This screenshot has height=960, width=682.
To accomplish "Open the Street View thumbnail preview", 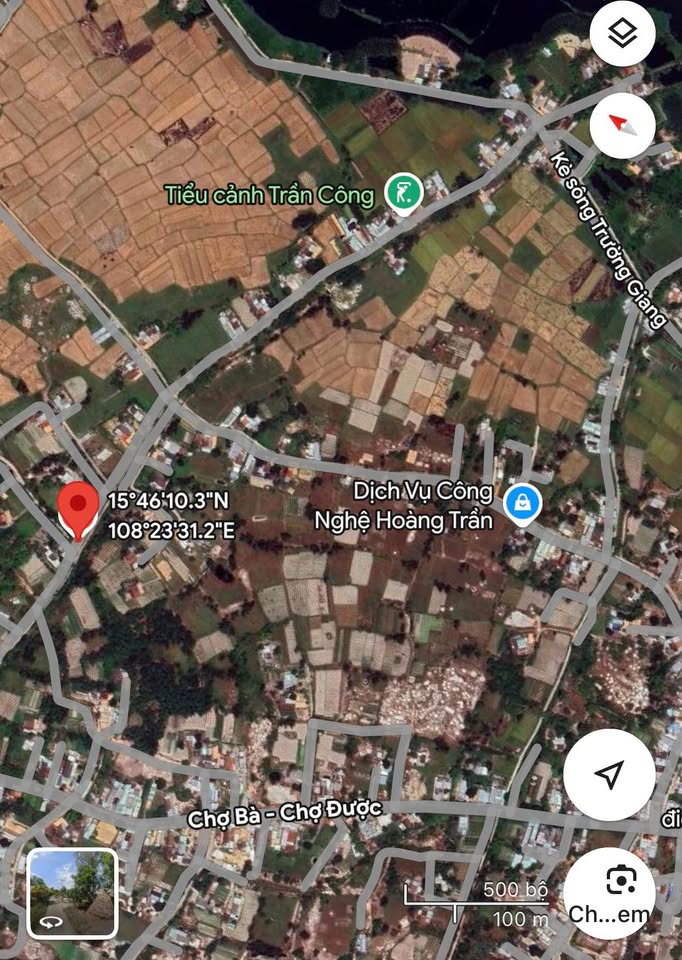I will (72, 893).
